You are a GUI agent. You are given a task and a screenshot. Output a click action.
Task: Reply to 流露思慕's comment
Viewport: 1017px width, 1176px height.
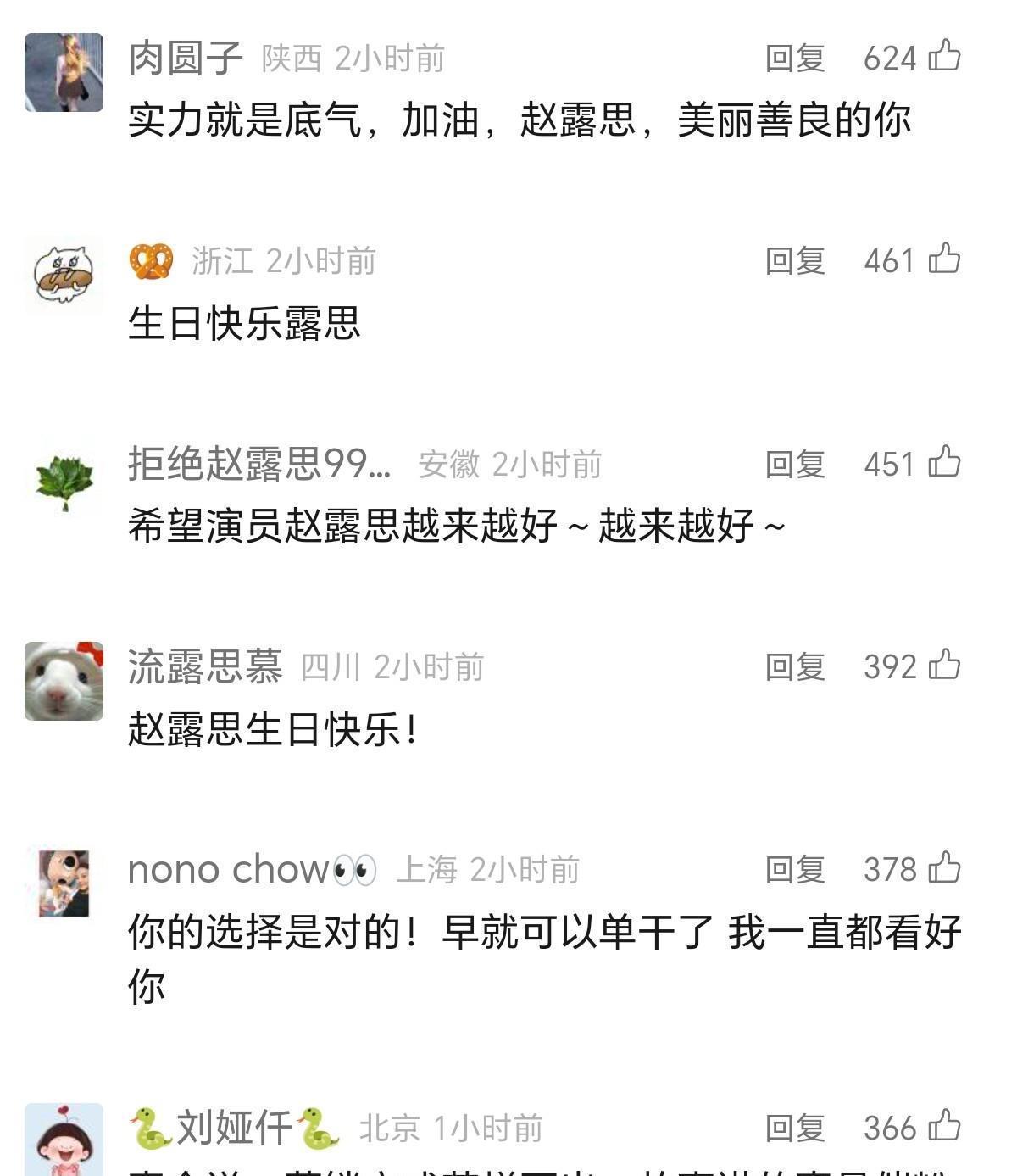tap(795, 667)
